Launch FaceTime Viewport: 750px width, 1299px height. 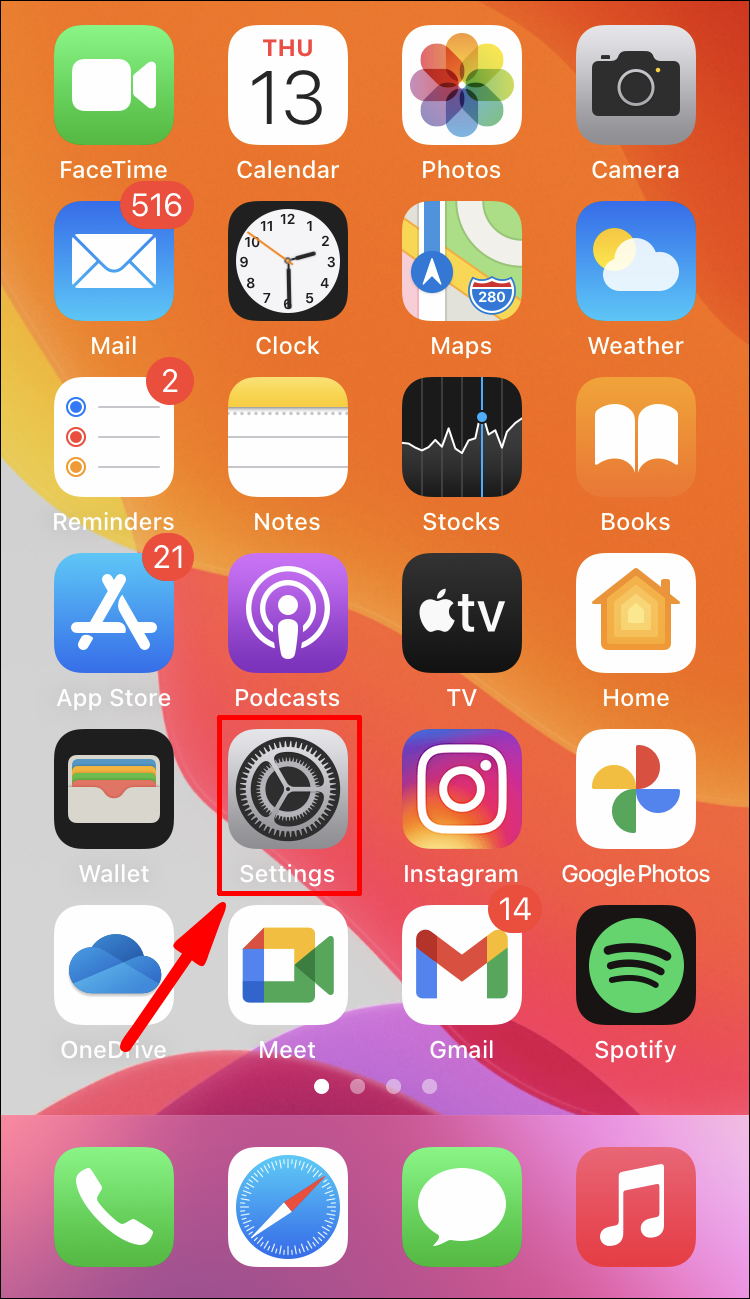(x=114, y=85)
